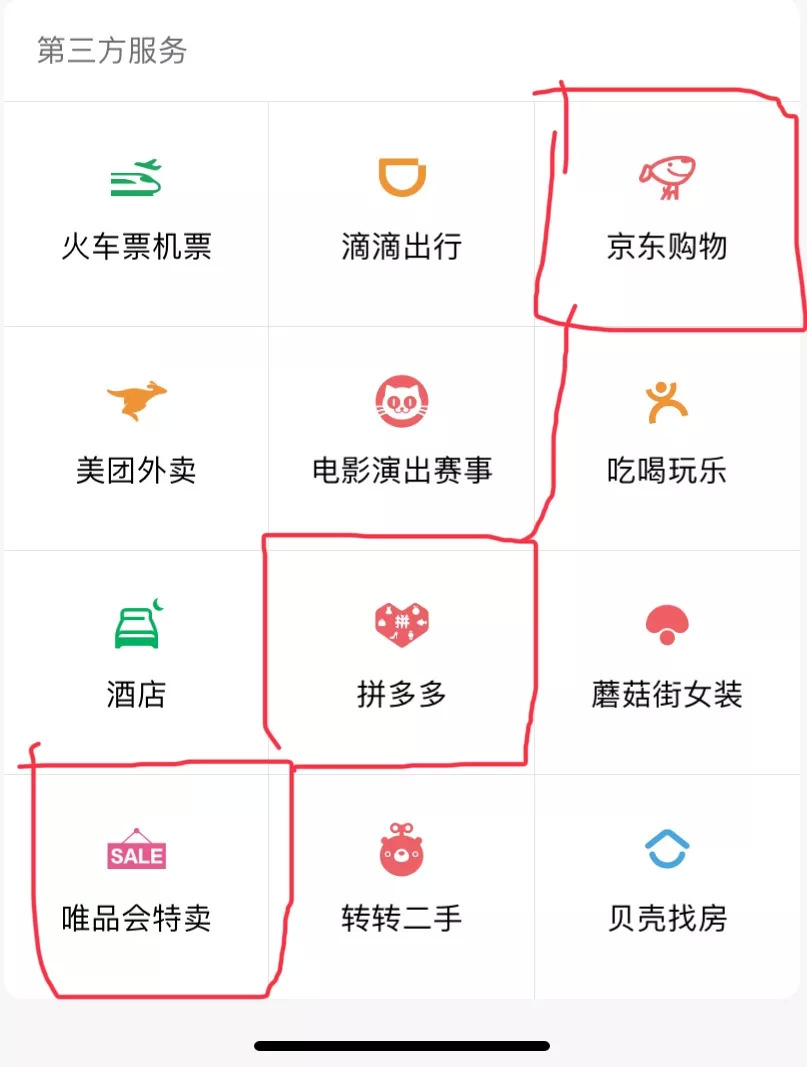
Task: Open 京东购物 shopping
Action: coord(667,212)
